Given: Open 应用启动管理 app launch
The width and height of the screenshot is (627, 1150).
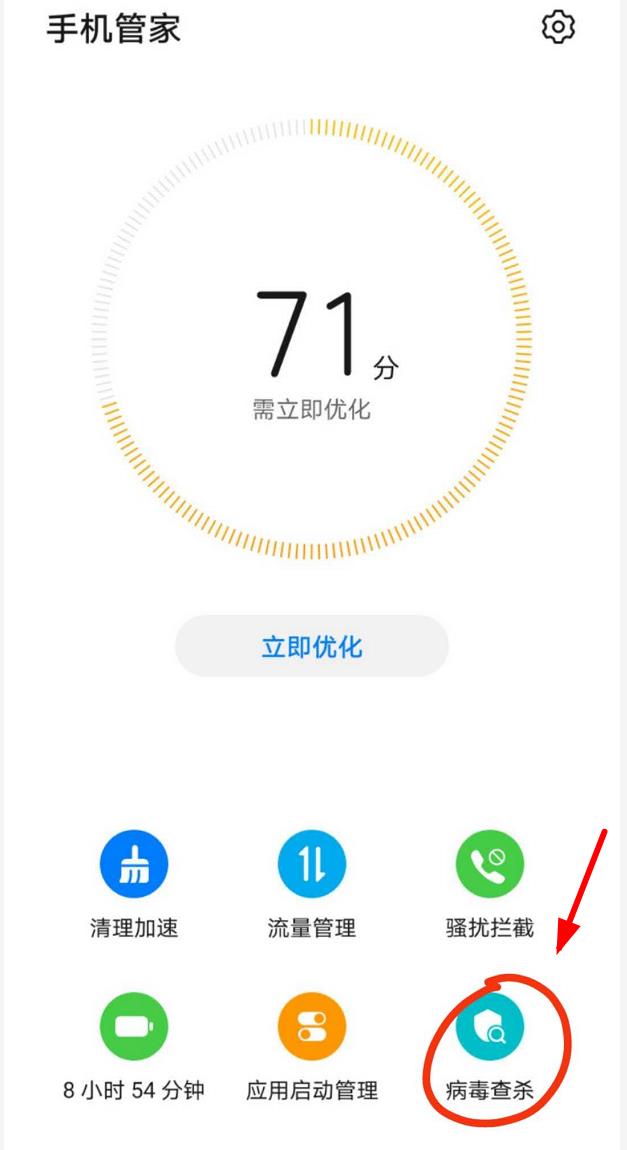Looking at the screenshot, I should pyautogui.click(x=311, y=1027).
